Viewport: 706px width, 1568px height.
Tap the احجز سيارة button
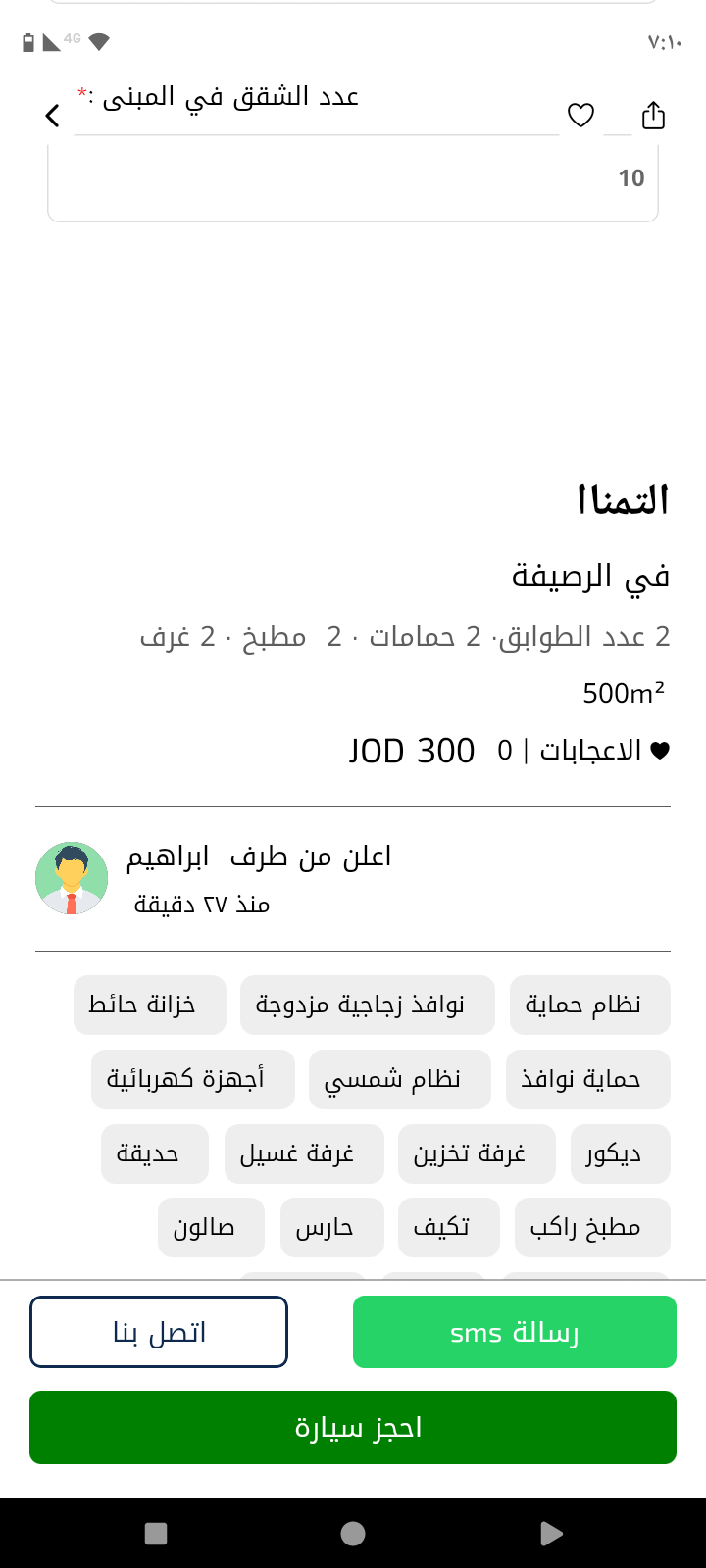pyautogui.click(x=353, y=1427)
